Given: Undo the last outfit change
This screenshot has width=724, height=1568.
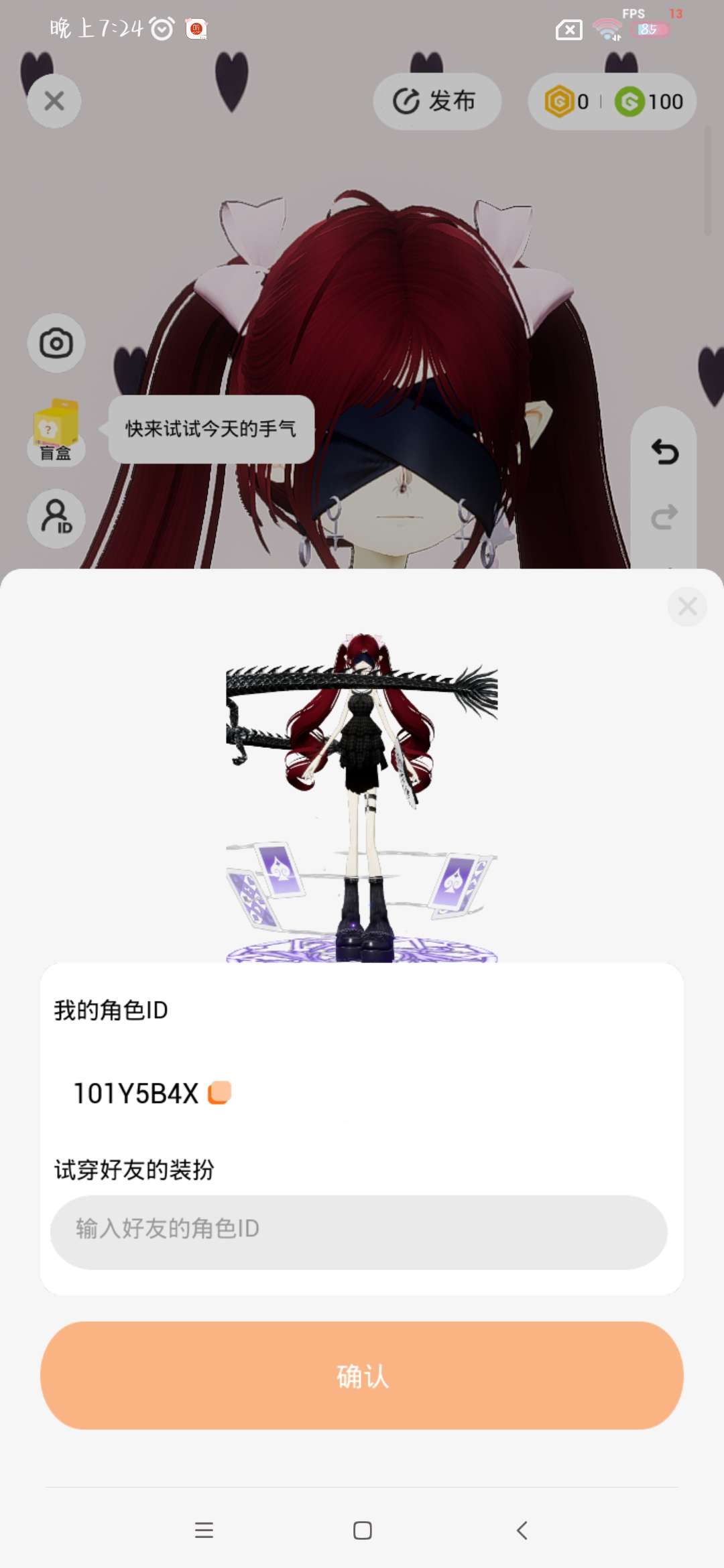Looking at the screenshot, I should [x=664, y=452].
